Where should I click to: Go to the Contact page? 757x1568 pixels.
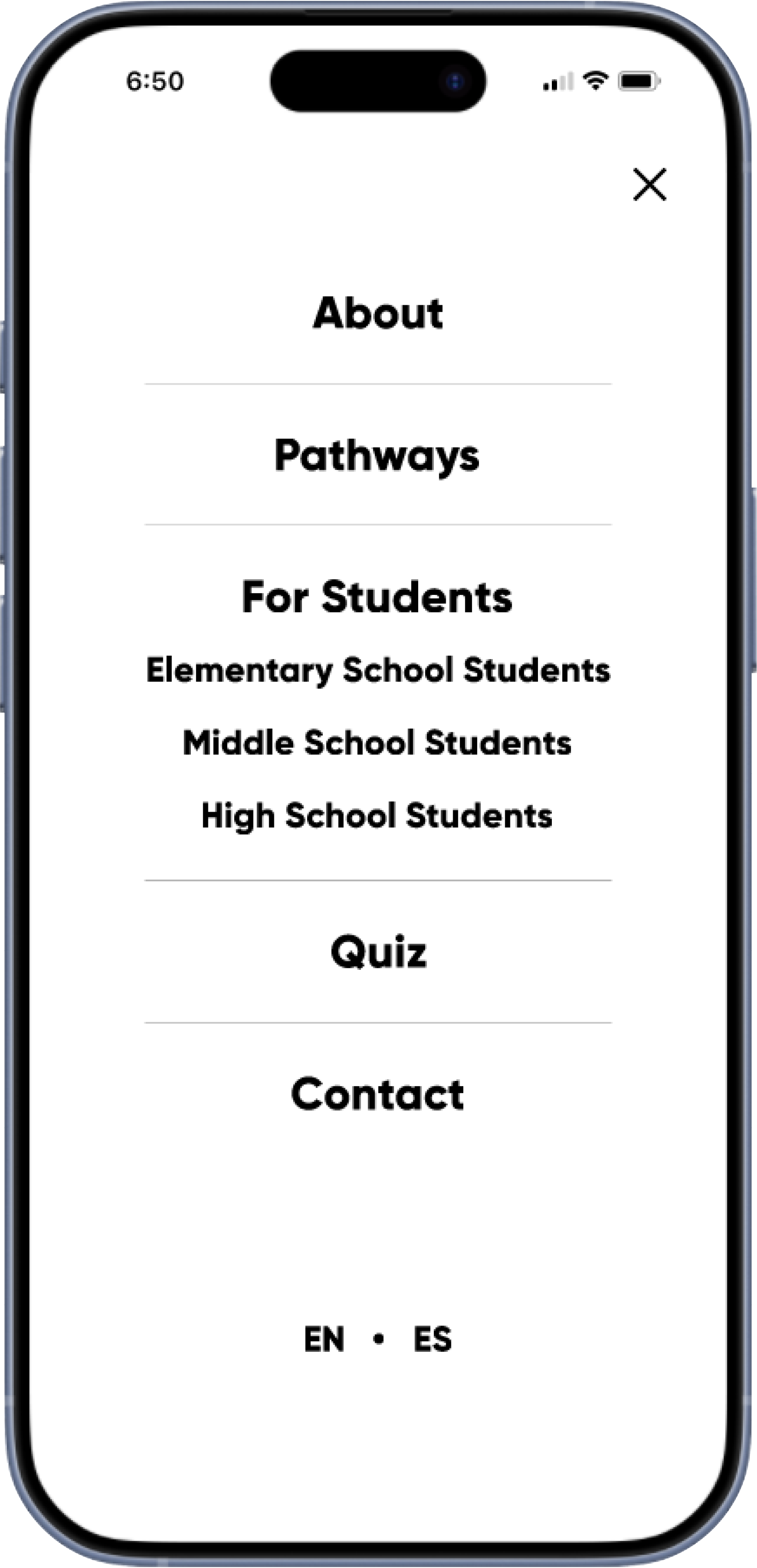point(377,1094)
